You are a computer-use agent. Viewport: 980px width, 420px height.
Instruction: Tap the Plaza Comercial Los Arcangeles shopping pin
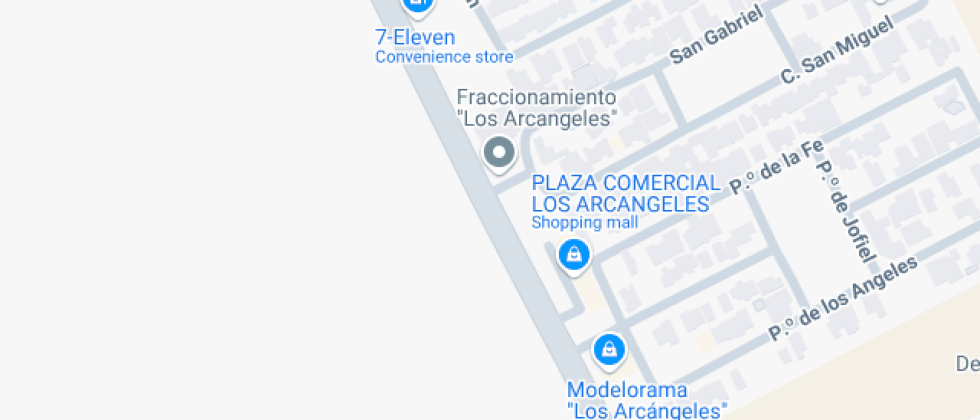573,254
